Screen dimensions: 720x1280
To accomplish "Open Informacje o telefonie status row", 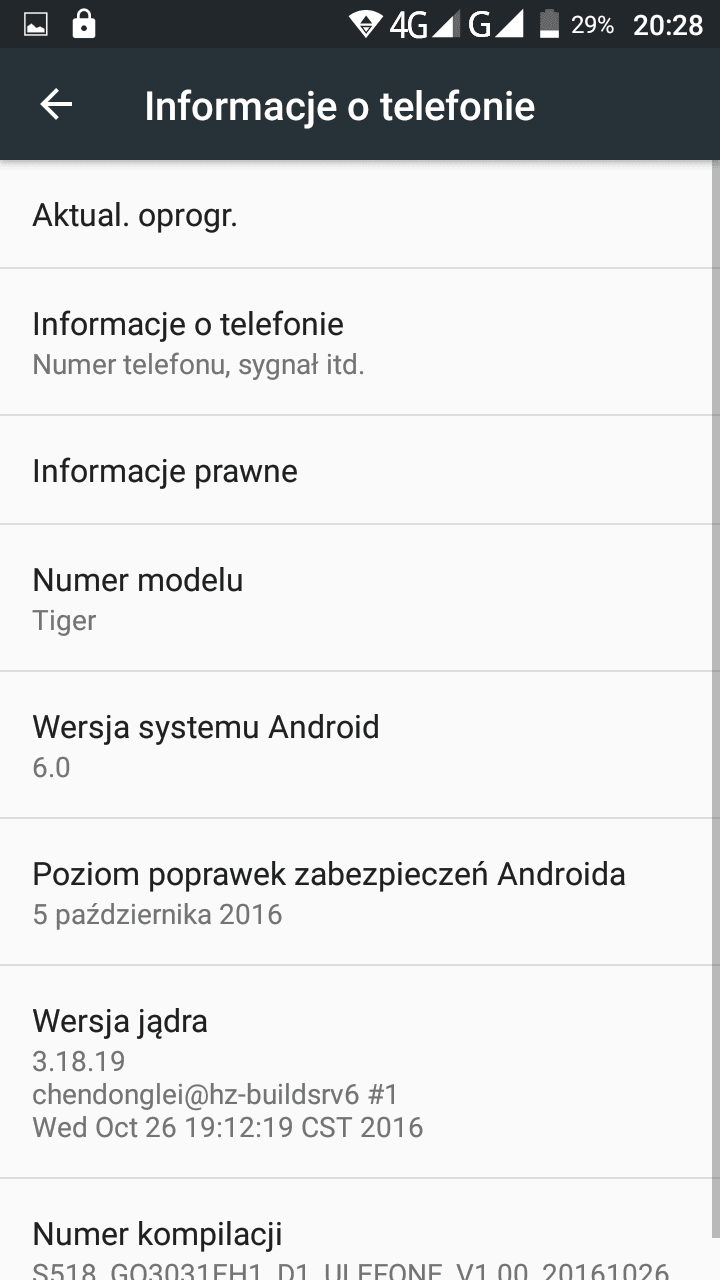I will [360, 342].
